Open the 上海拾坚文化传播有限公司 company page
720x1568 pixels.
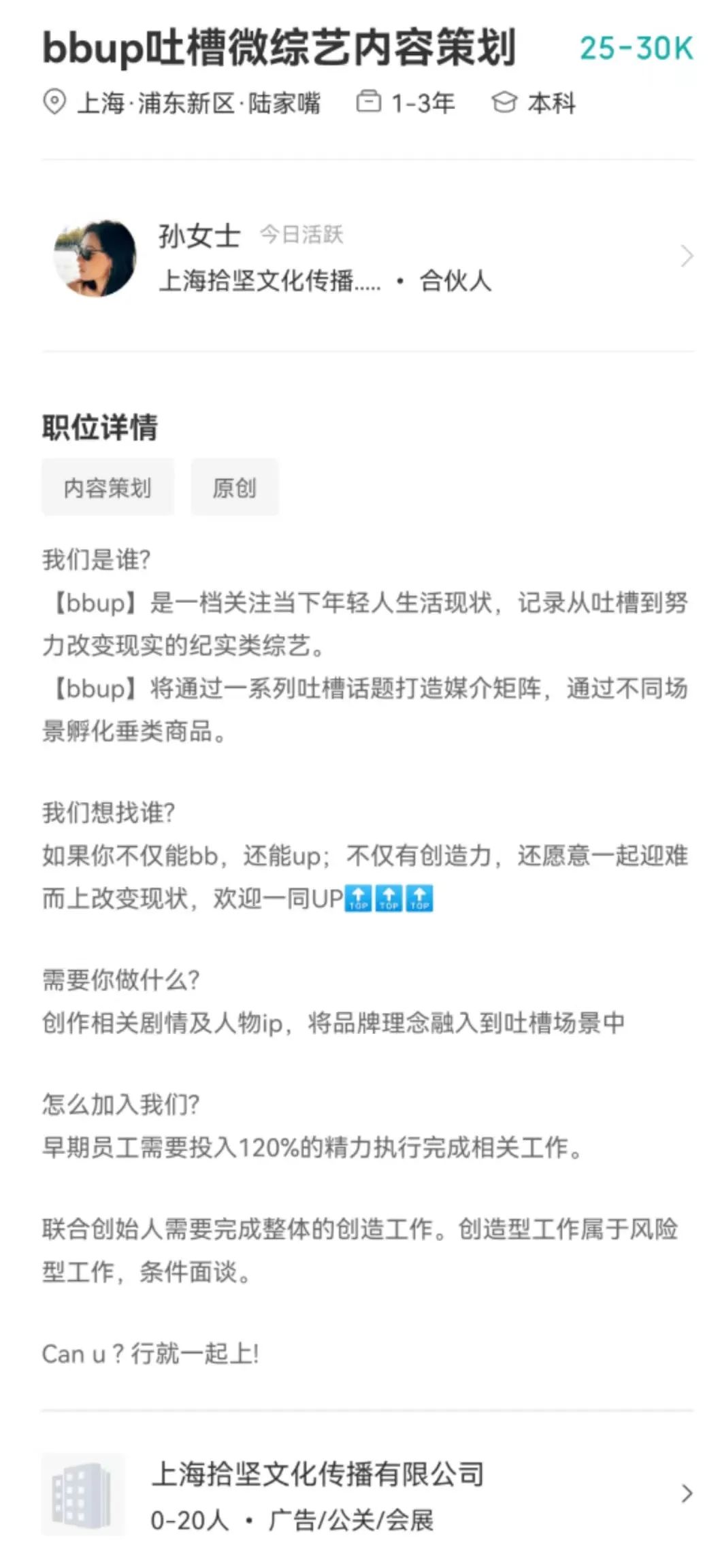tap(367, 1493)
